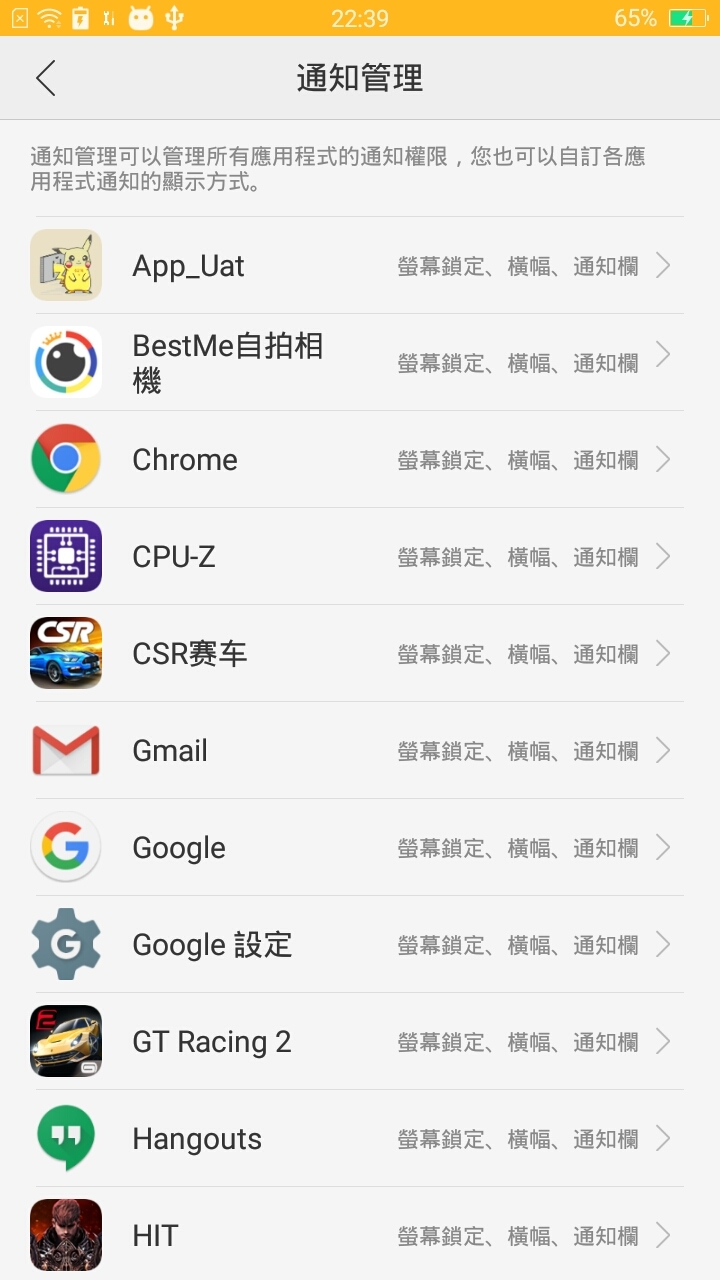Go back from notification management
The image size is (720, 1280).
click(x=46, y=78)
